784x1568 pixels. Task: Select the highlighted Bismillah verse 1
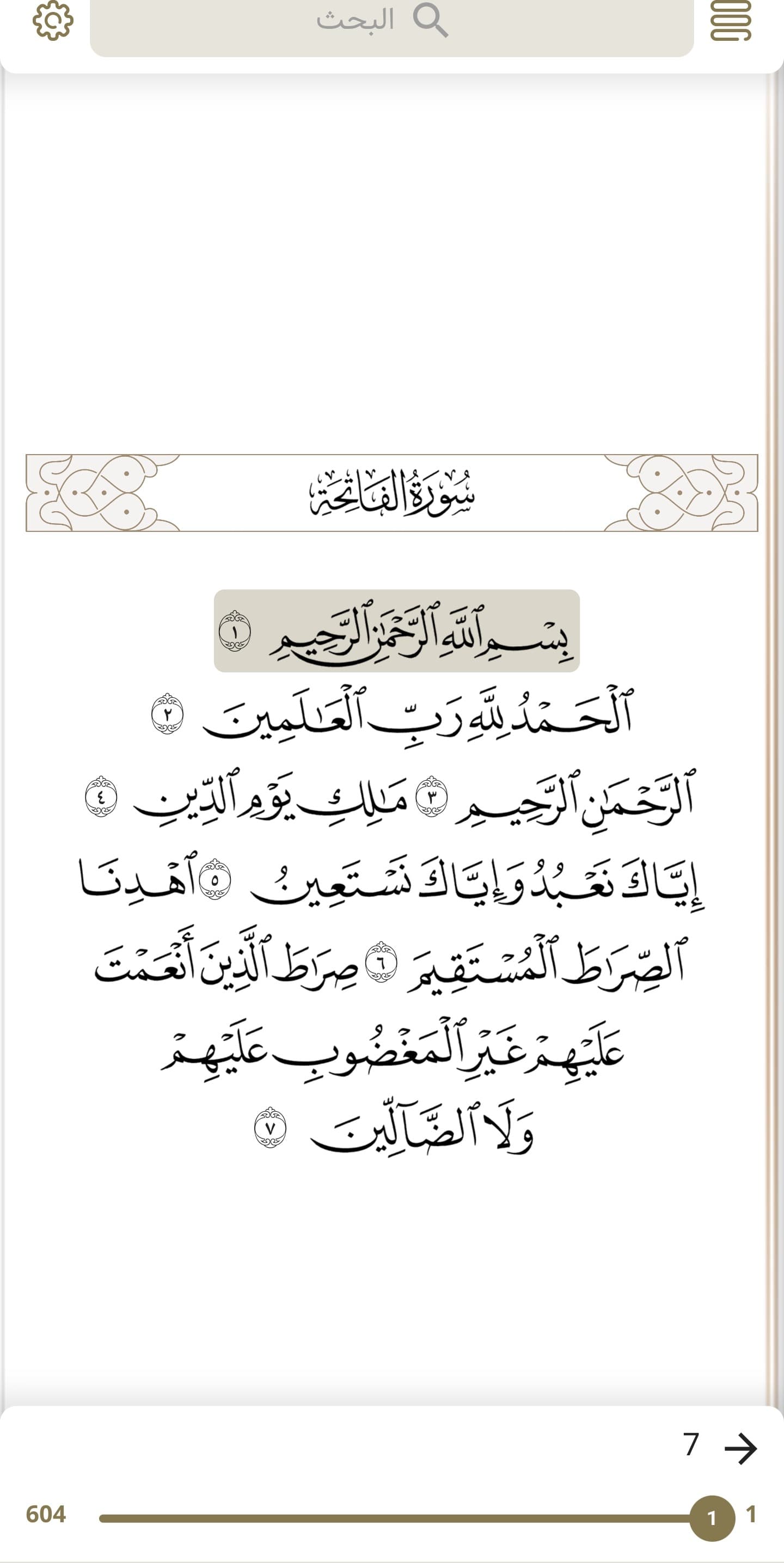(x=396, y=630)
